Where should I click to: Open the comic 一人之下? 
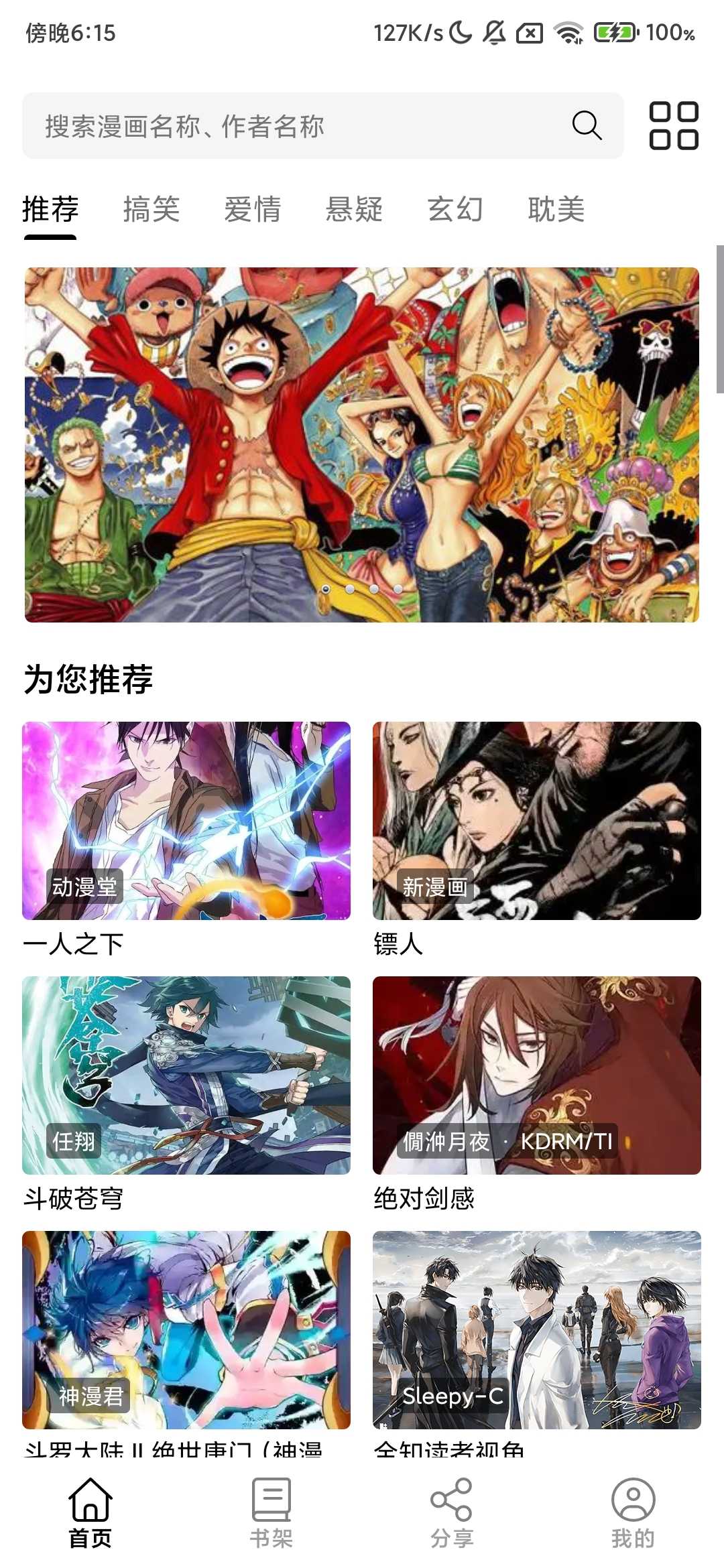[186, 820]
